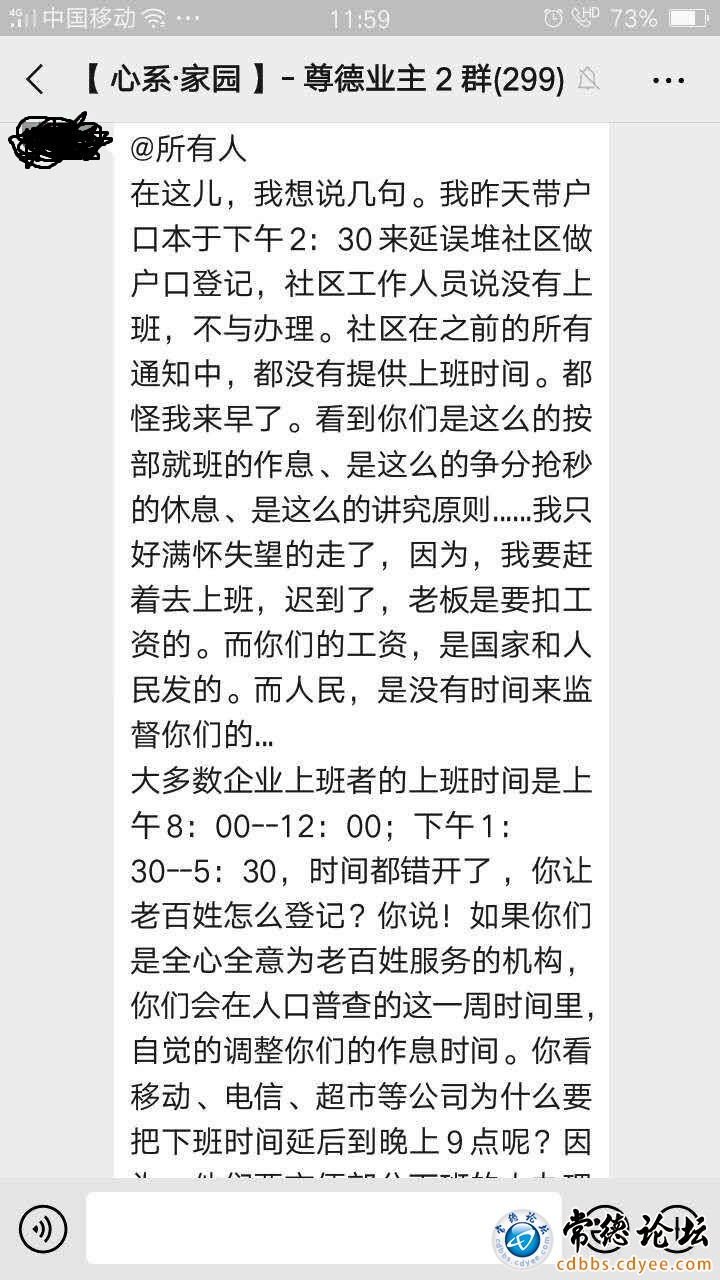720x1280 pixels.
Task: Go back from the group chat
Action: coord(36,79)
